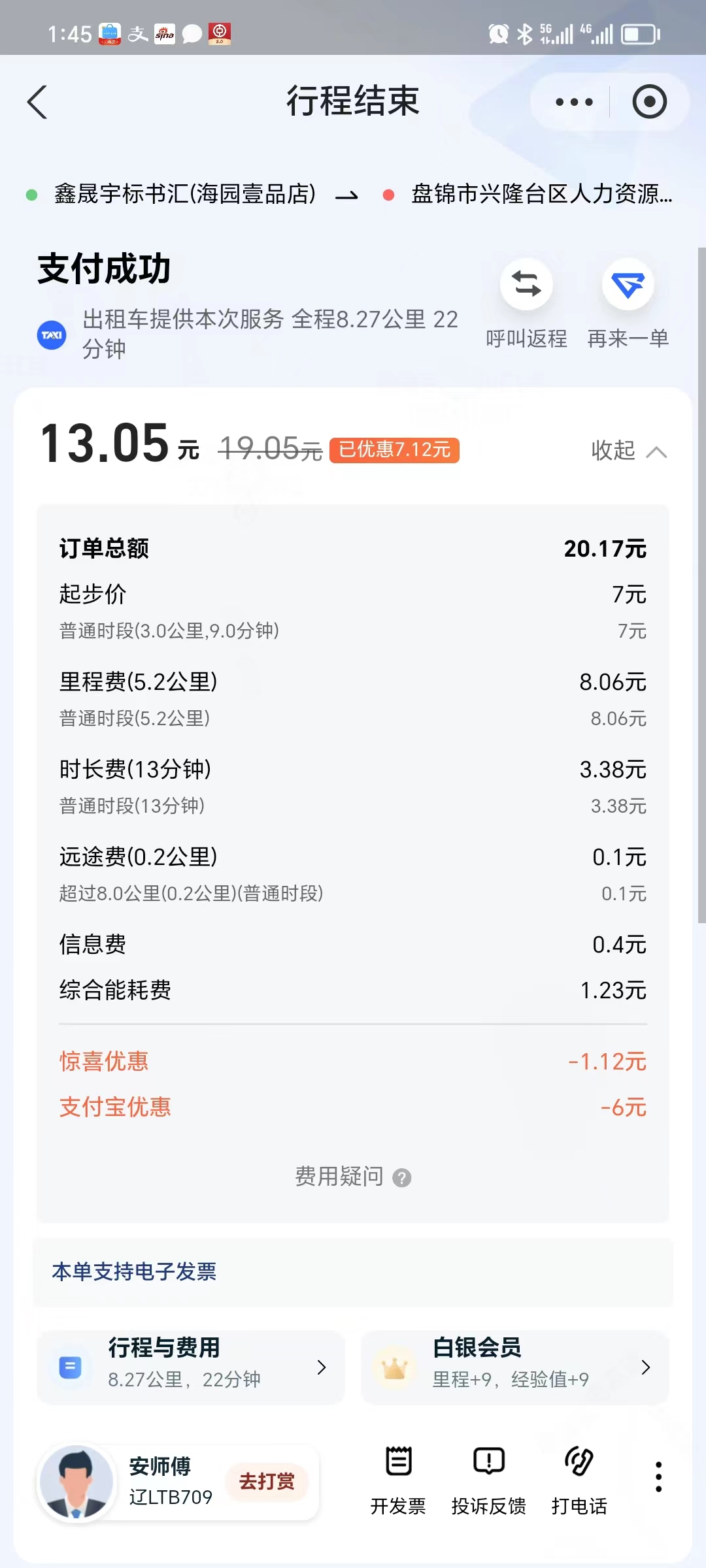Go back from the trip ended page
Viewport: 706px width, 1568px height.
(37, 103)
